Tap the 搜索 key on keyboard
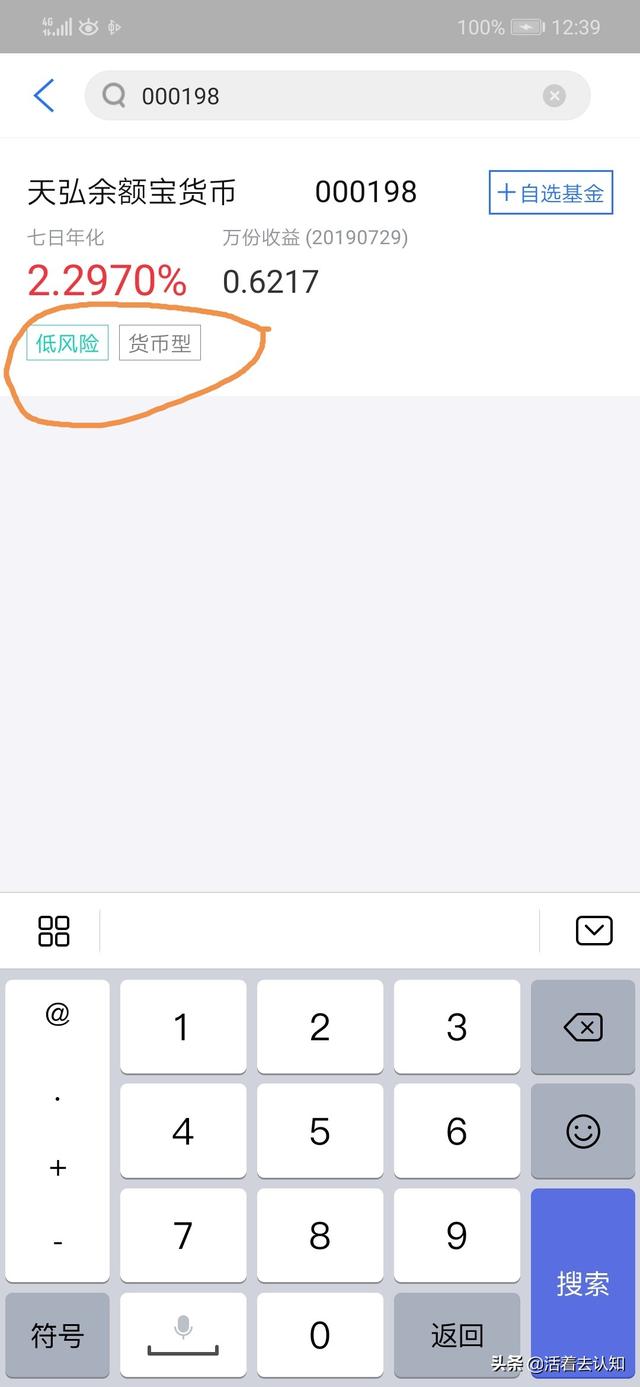Image resolution: width=640 pixels, height=1387 pixels. click(583, 1285)
